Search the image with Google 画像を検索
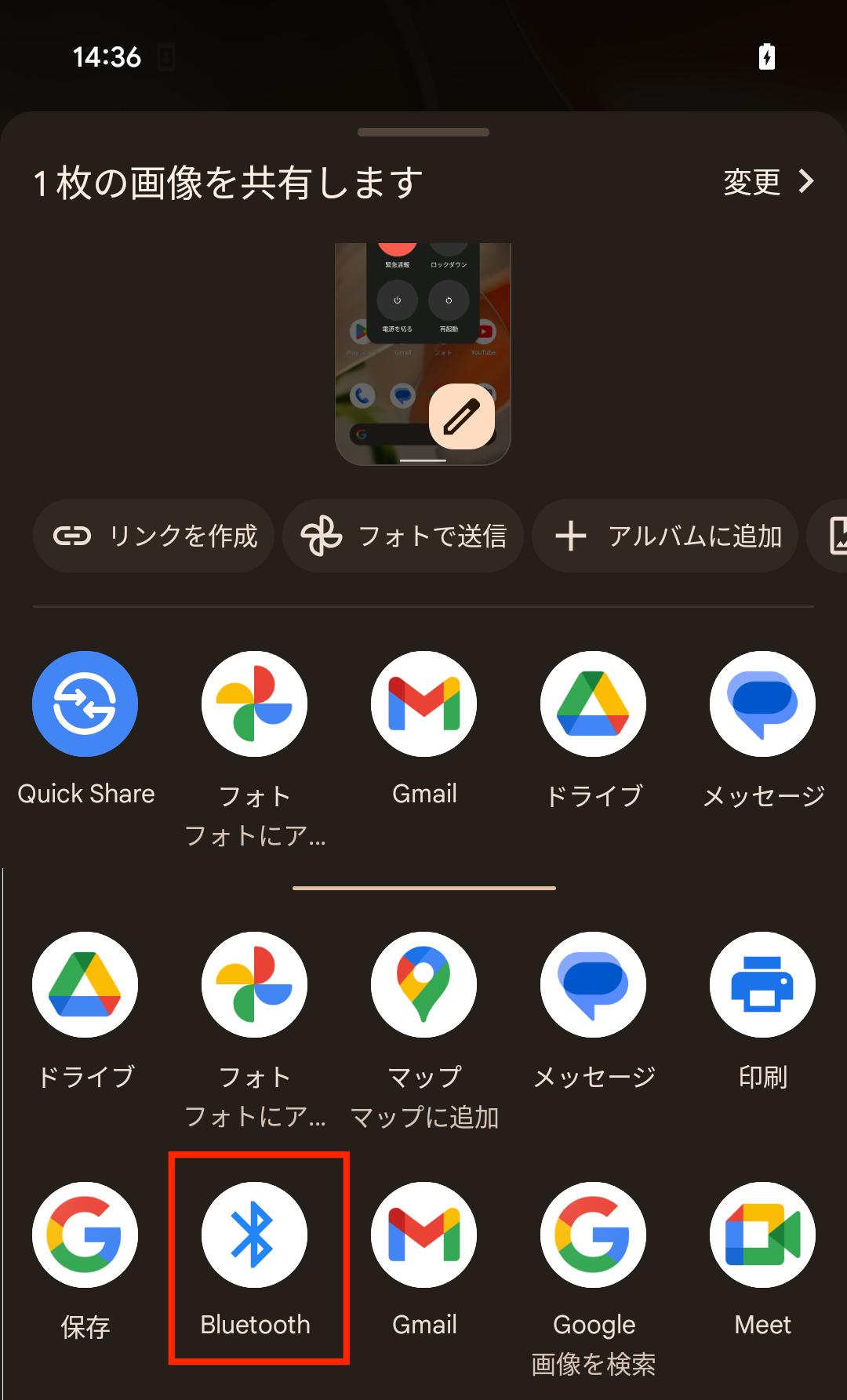Image resolution: width=847 pixels, height=1400 pixels. [594, 1235]
